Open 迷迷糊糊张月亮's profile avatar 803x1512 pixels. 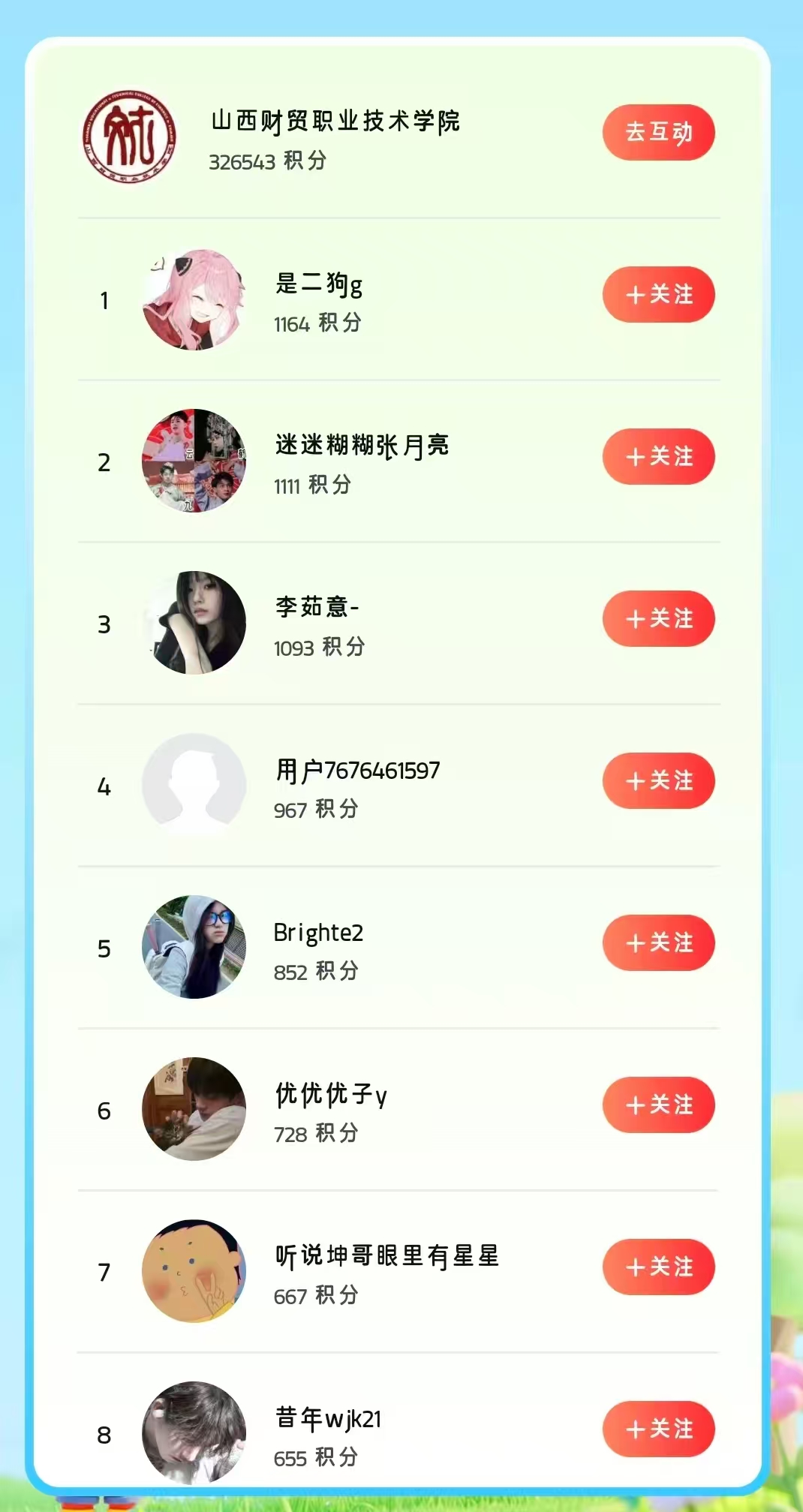coord(194,461)
